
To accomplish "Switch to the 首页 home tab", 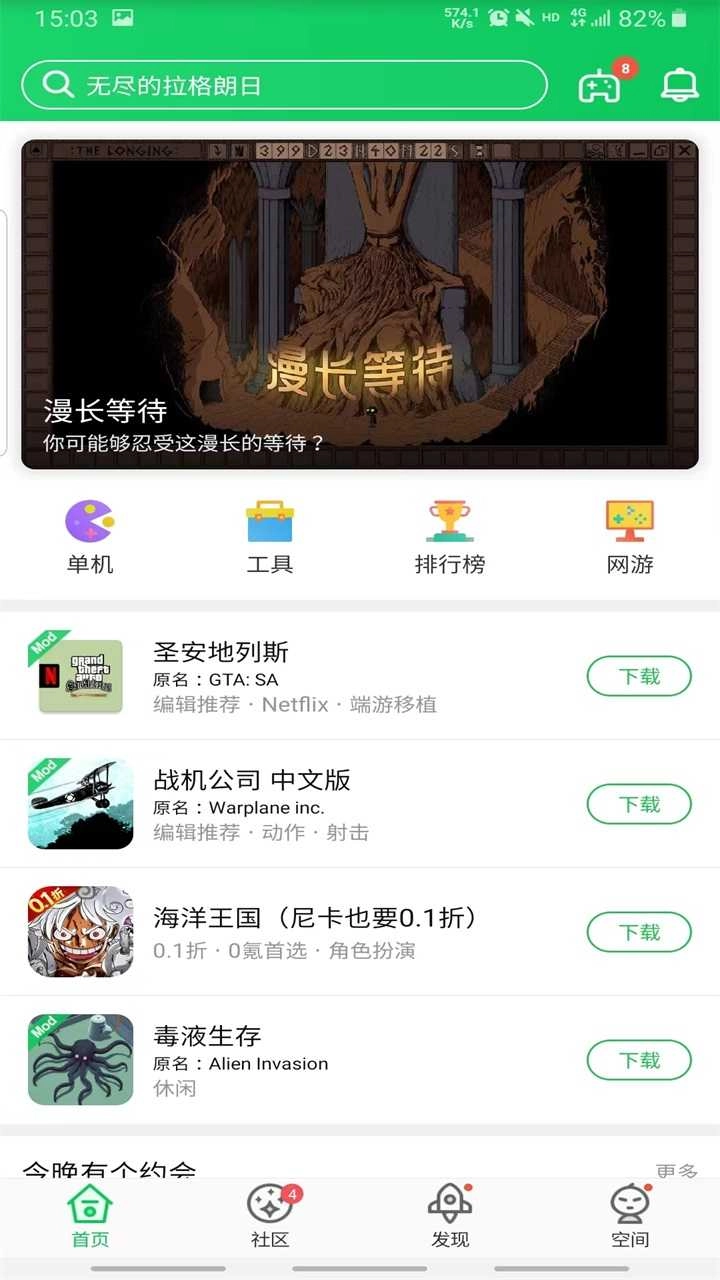I will [89, 1212].
